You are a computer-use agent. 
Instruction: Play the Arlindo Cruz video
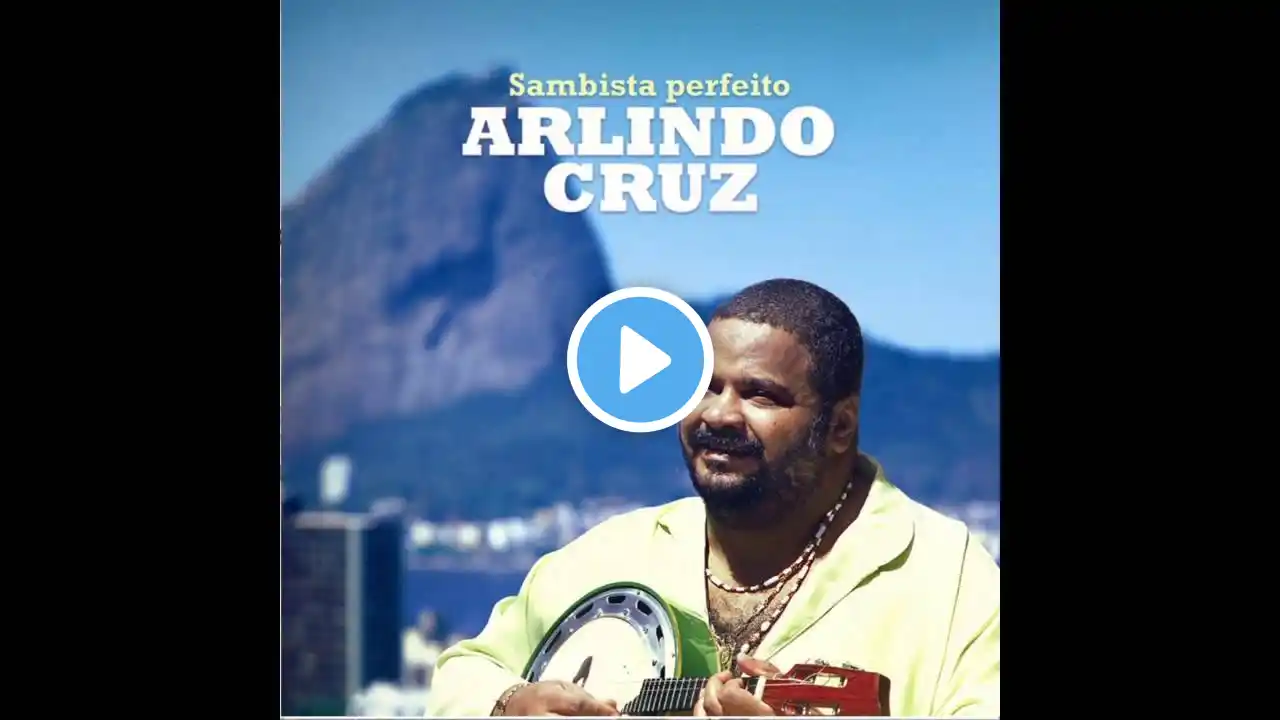pos(640,360)
